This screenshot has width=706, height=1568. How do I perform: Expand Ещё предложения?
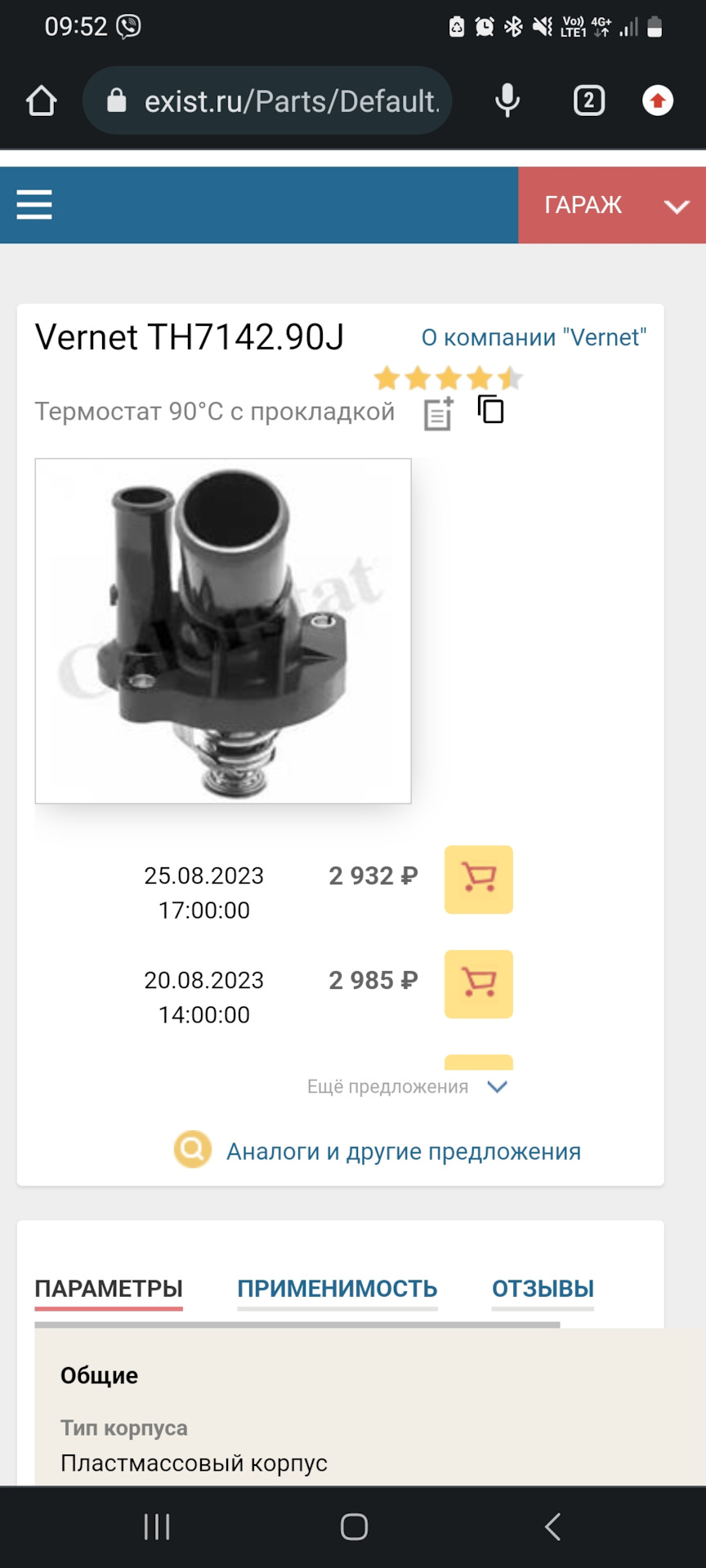click(x=407, y=1087)
